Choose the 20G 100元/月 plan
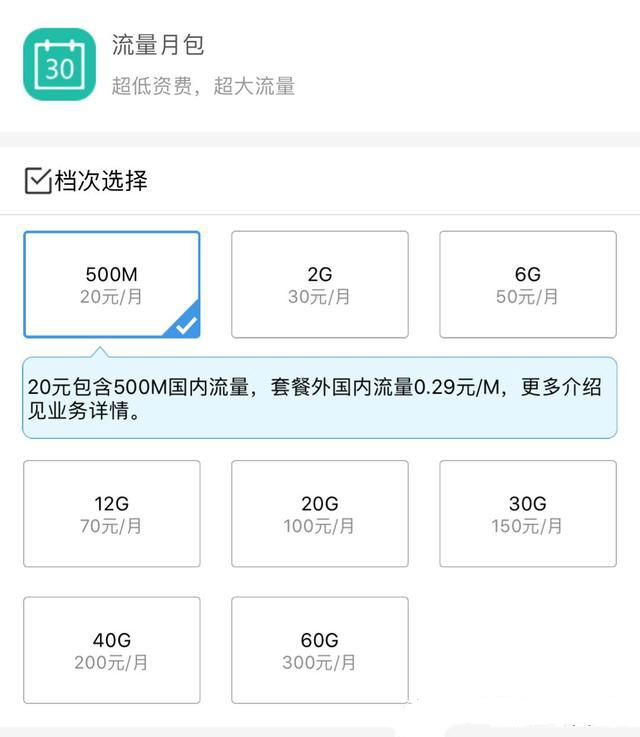640x737 pixels. (320, 514)
